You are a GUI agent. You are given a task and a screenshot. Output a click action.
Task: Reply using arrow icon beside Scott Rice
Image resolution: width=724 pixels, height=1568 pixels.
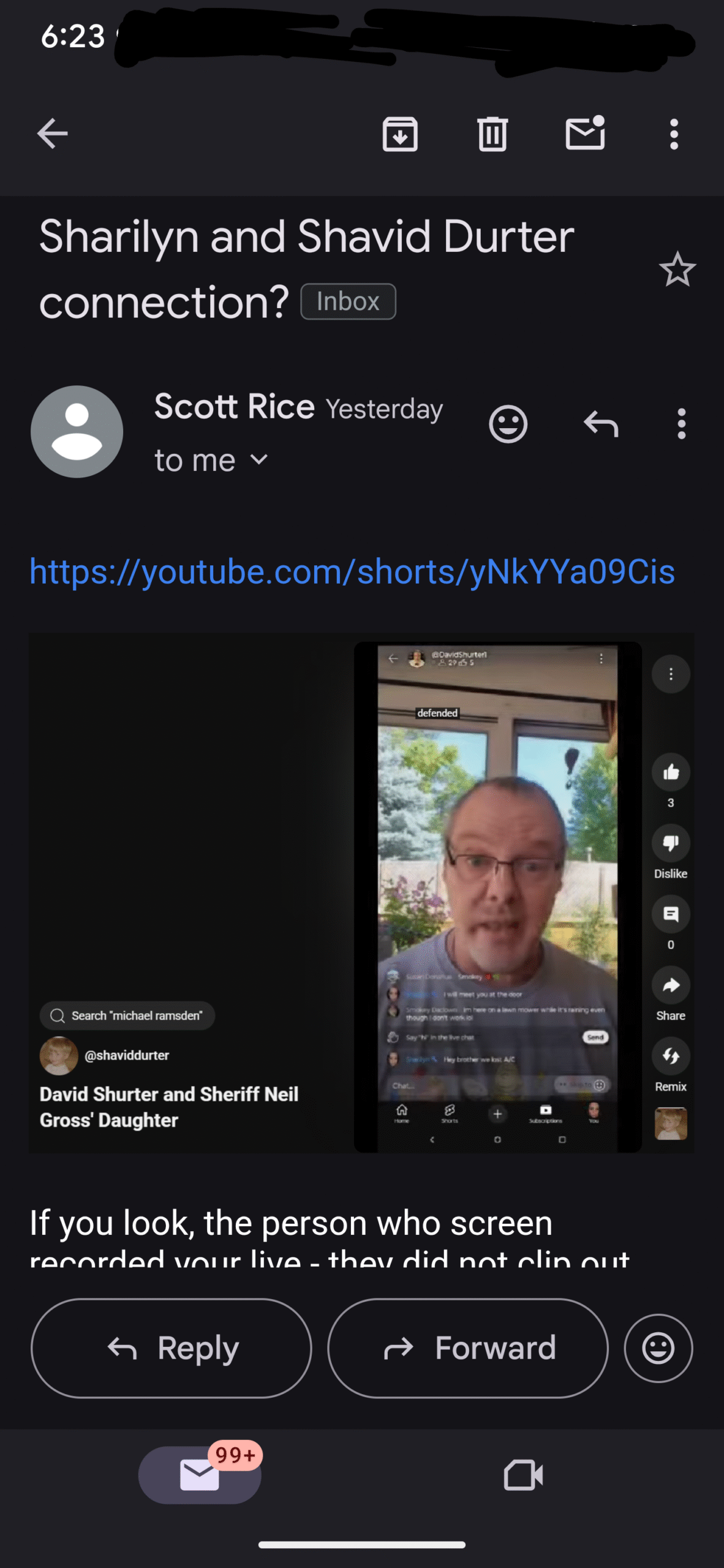pyautogui.click(x=601, y=423)
